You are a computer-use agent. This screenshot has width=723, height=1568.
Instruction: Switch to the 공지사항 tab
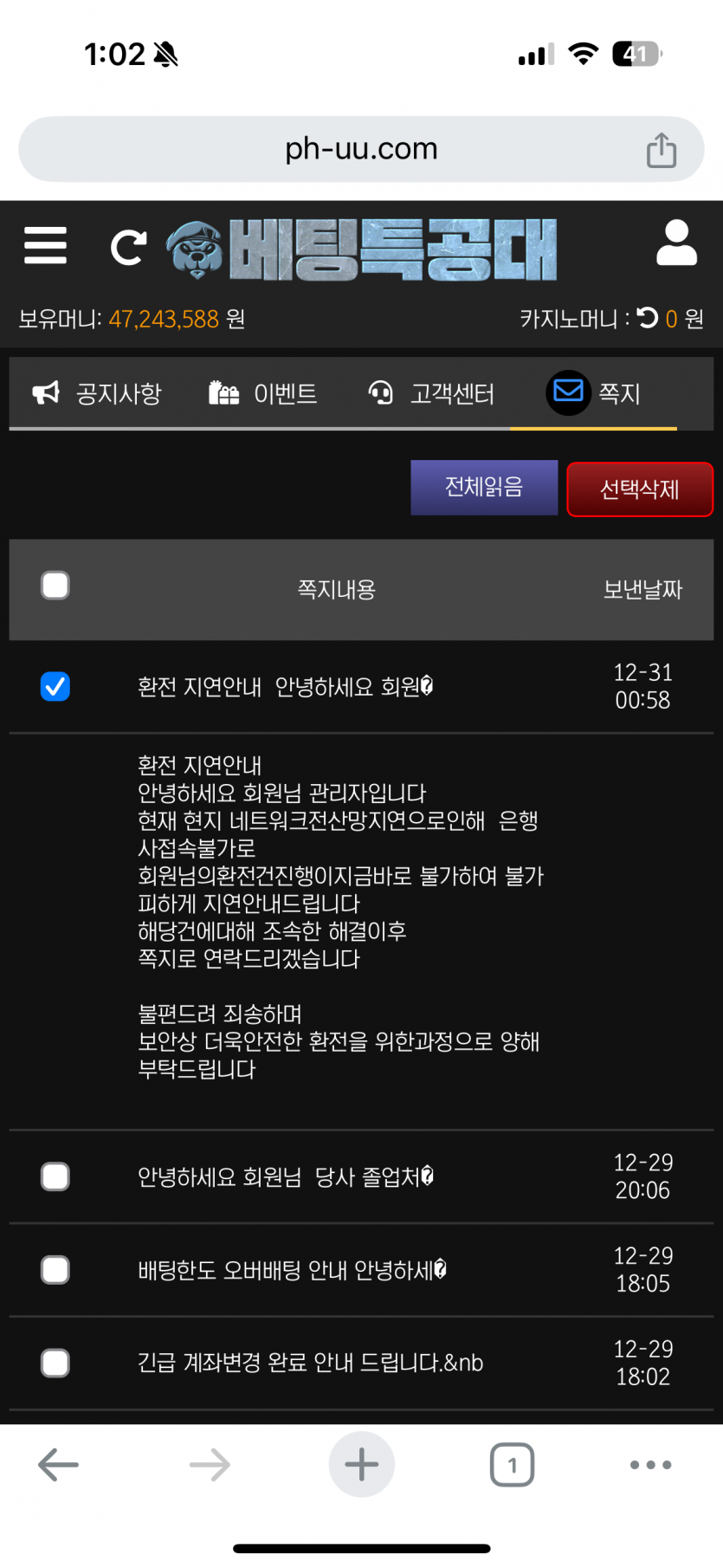[x=98, y=394]
